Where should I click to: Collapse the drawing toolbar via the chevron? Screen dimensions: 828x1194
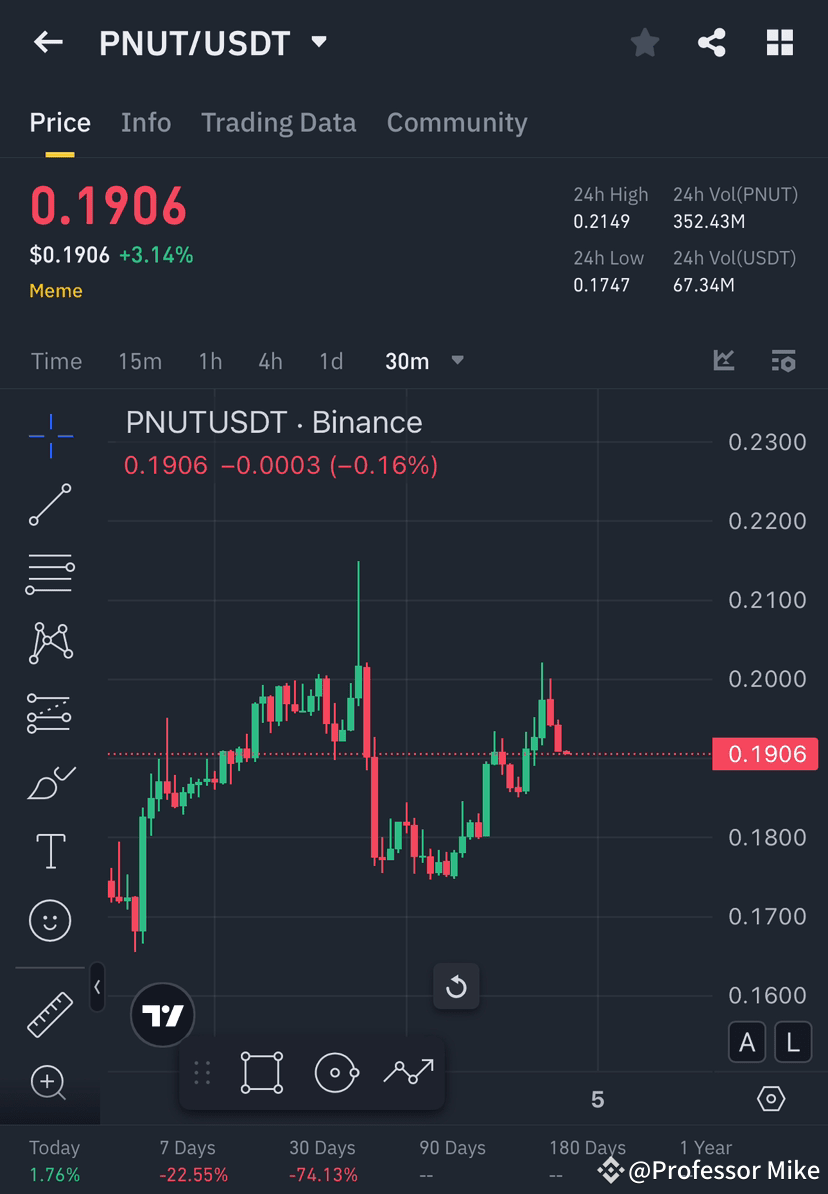tap(96, 988)
